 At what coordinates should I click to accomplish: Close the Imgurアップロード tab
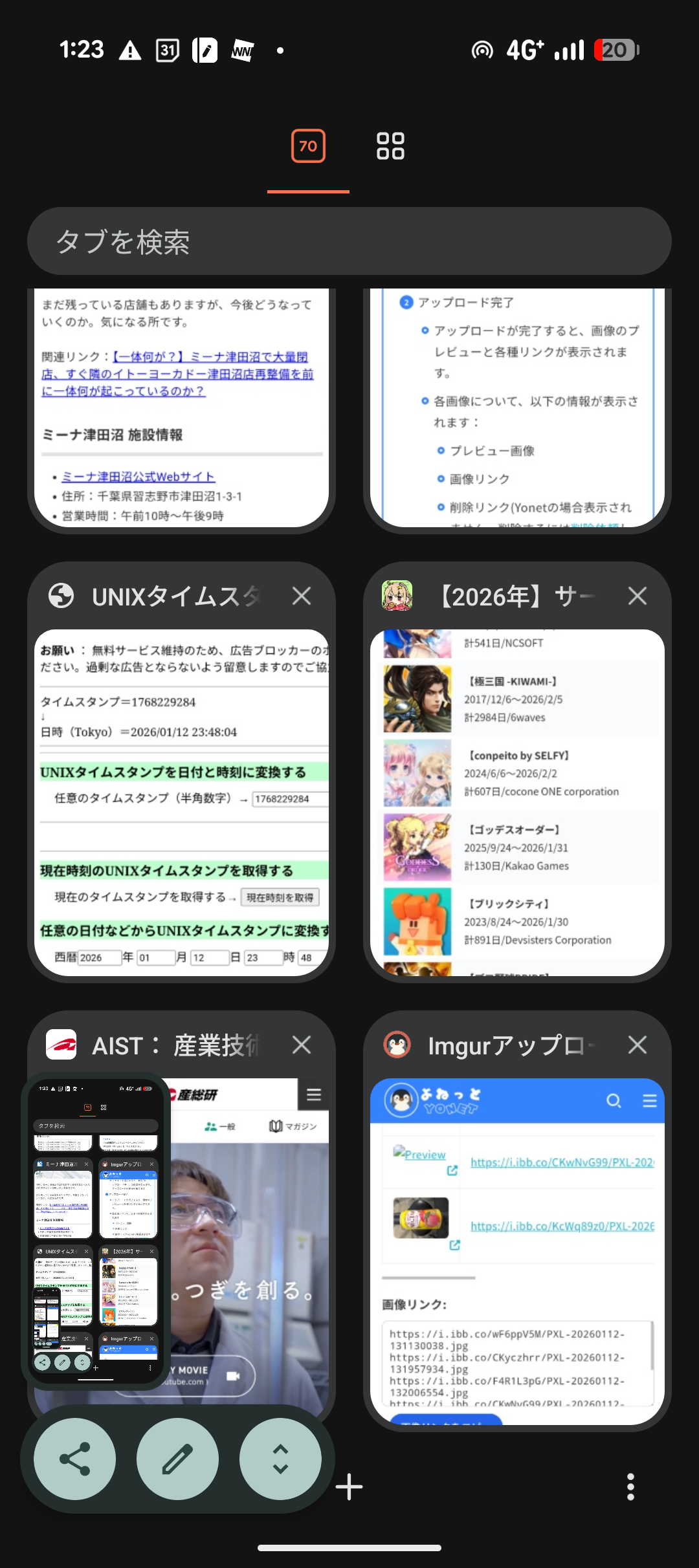638,1045
